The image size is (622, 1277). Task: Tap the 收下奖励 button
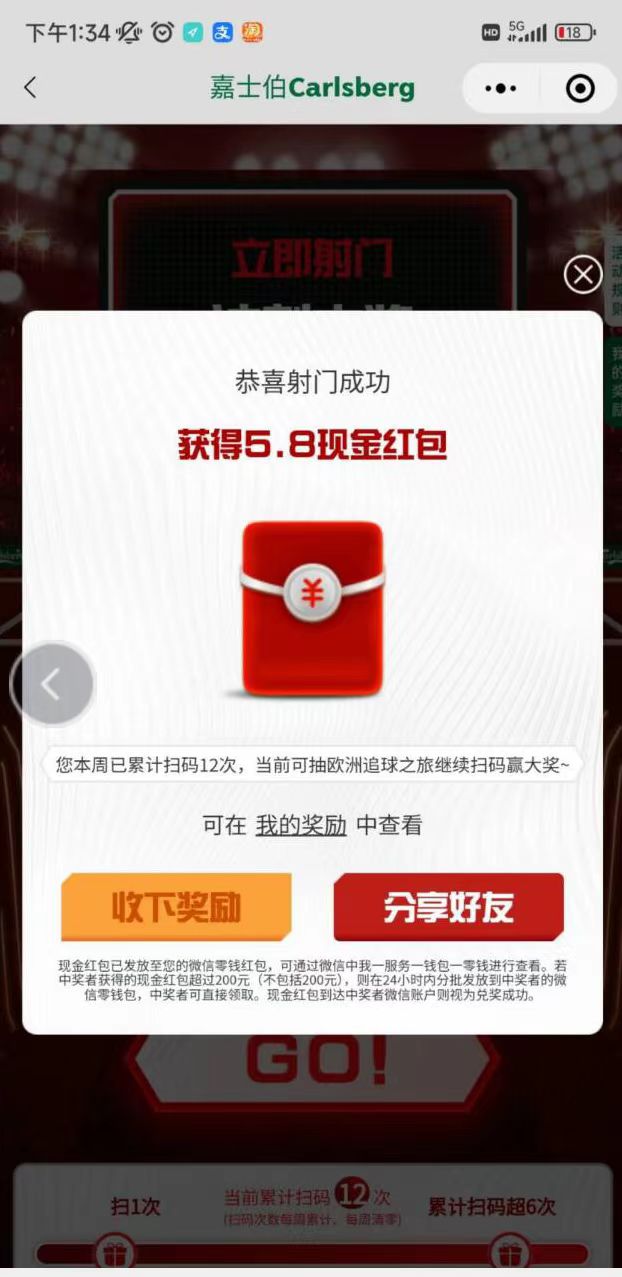click(176, 907)
